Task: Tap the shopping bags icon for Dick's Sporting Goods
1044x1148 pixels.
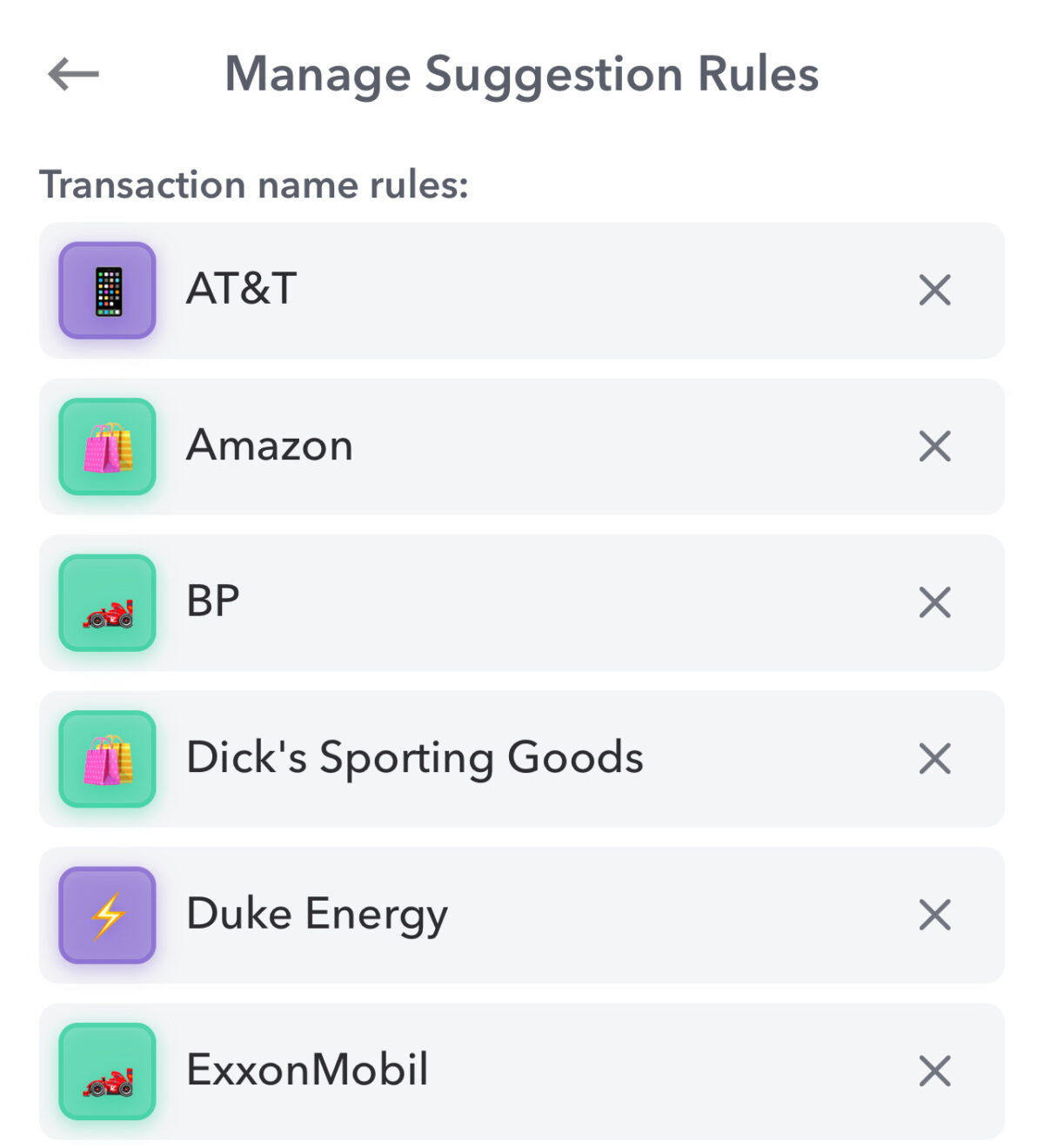Action: tap(106, 758)
